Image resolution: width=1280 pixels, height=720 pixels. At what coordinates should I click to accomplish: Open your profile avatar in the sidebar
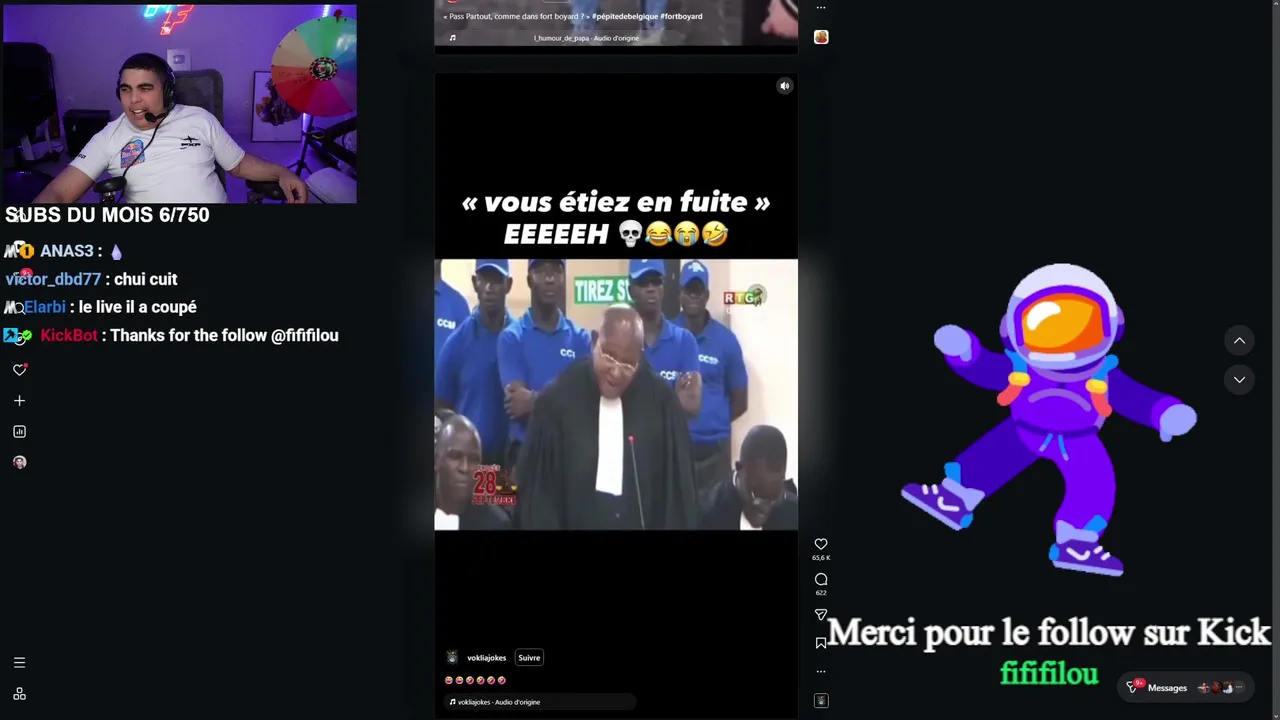[x=19, y=462]
